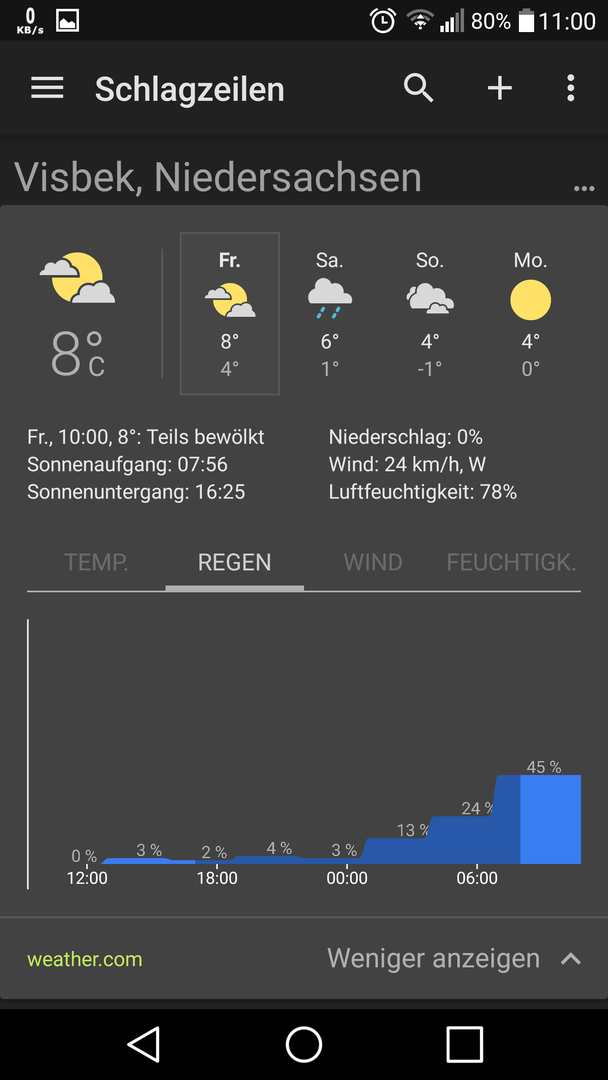Switch to the REGEN tab

coord(235,563)
